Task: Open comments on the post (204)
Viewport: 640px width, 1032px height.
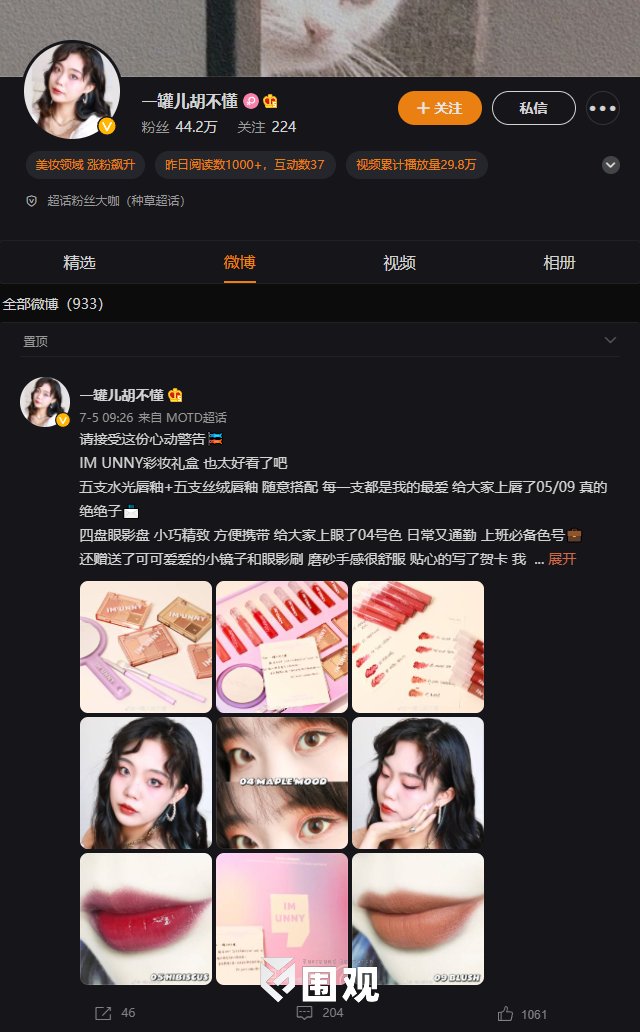Action: (x=319, y=1013)
